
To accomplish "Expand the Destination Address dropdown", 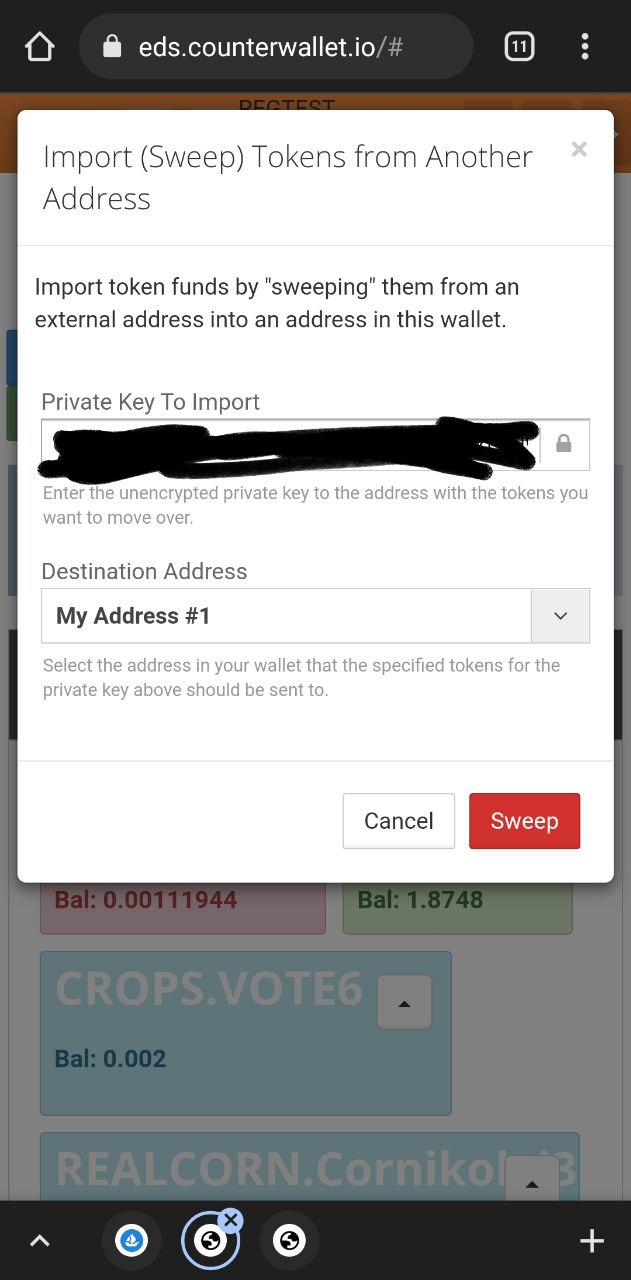I will pyautogui.click(x=315, y=616).
